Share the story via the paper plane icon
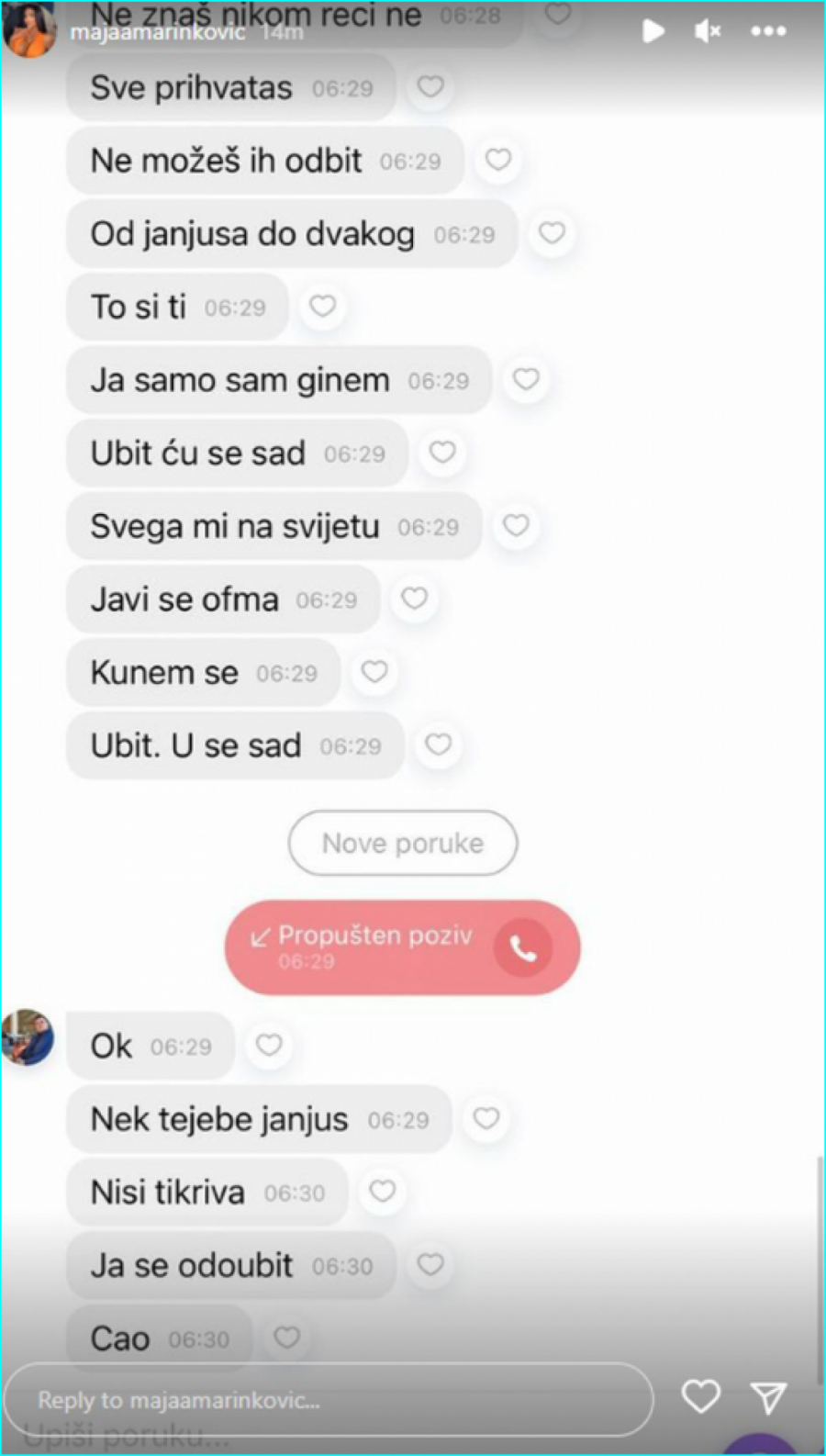Screen dimensions: 826x1456 pyautogui.click(x=769, y=1397)
